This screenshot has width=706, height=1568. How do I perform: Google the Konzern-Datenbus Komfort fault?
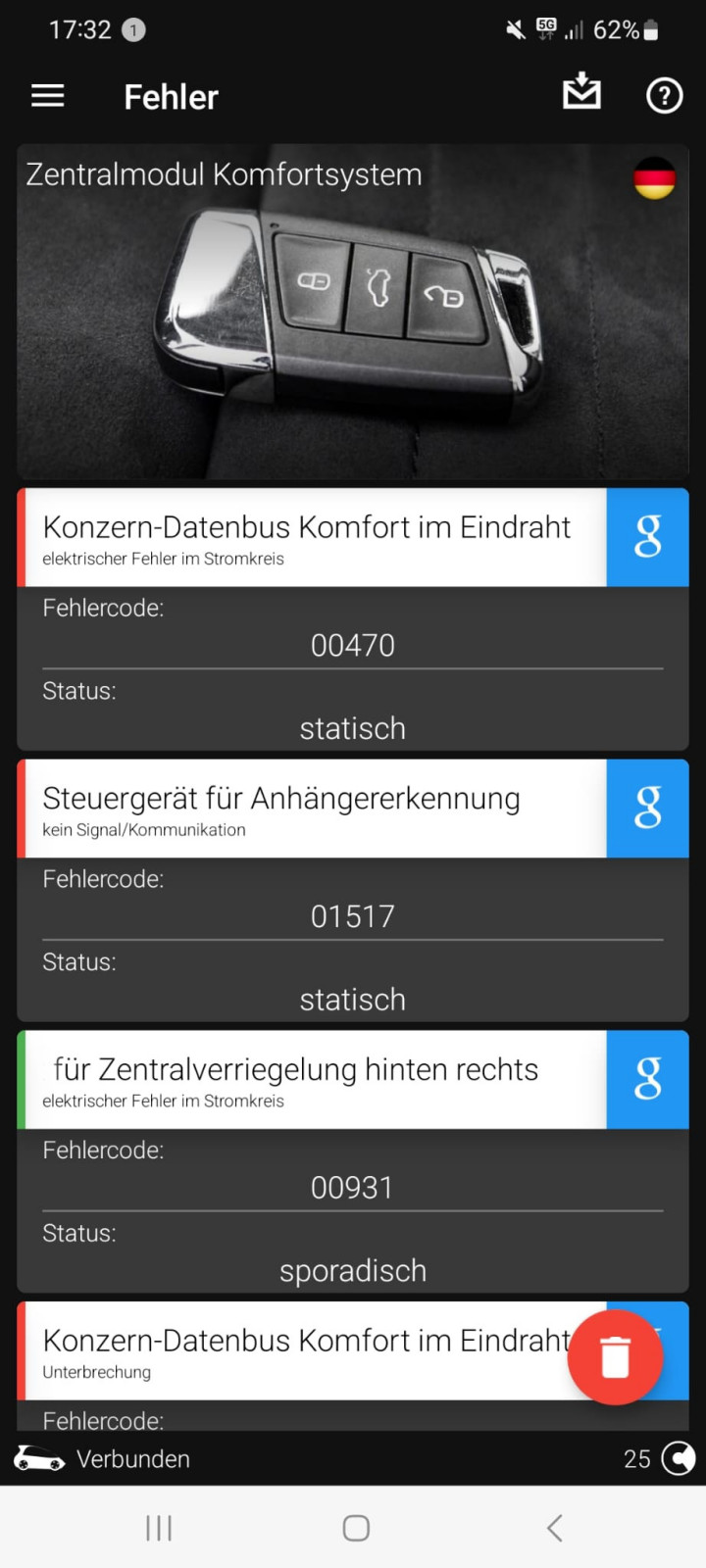[x=647, y=537]
